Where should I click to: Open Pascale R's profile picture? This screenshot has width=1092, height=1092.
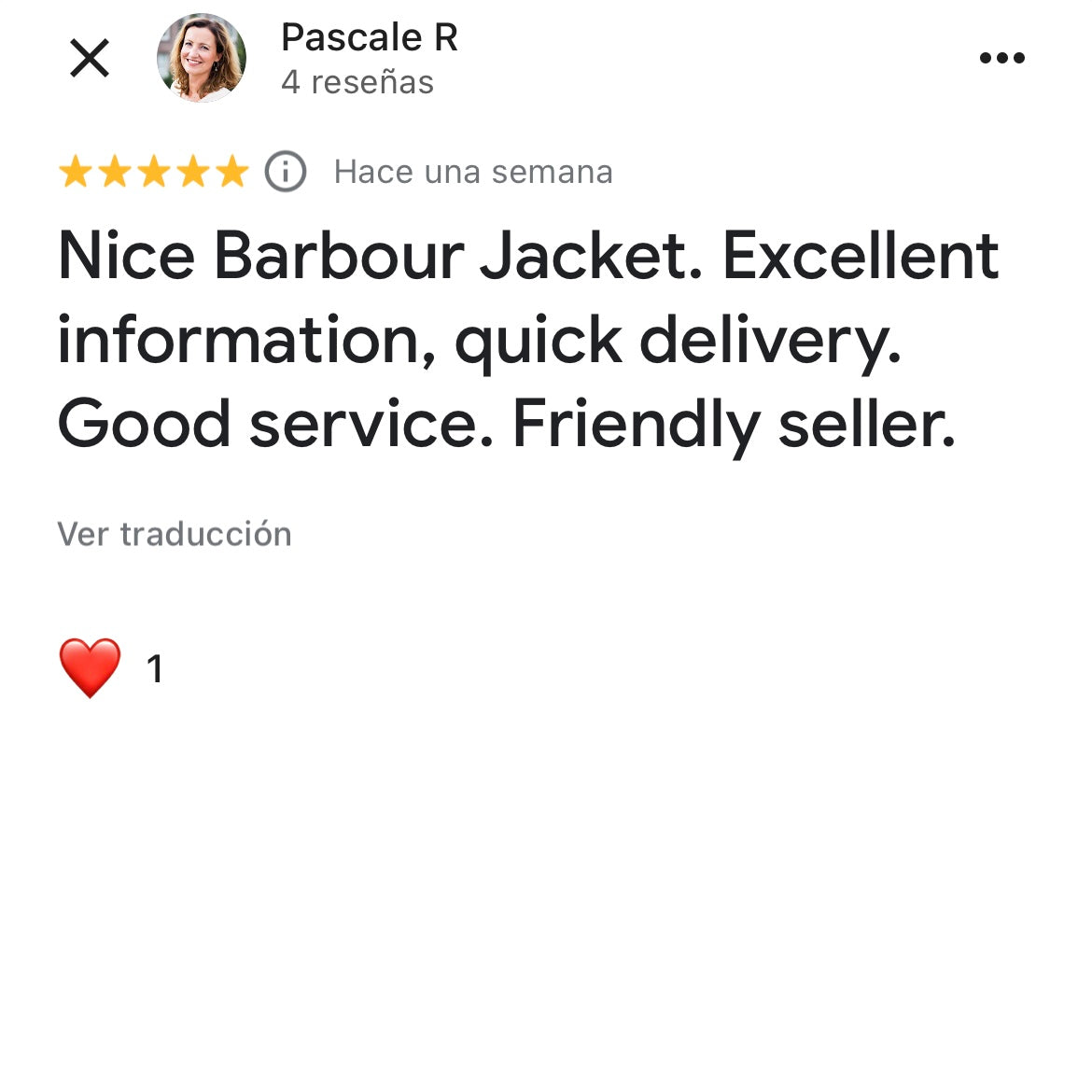202,58
